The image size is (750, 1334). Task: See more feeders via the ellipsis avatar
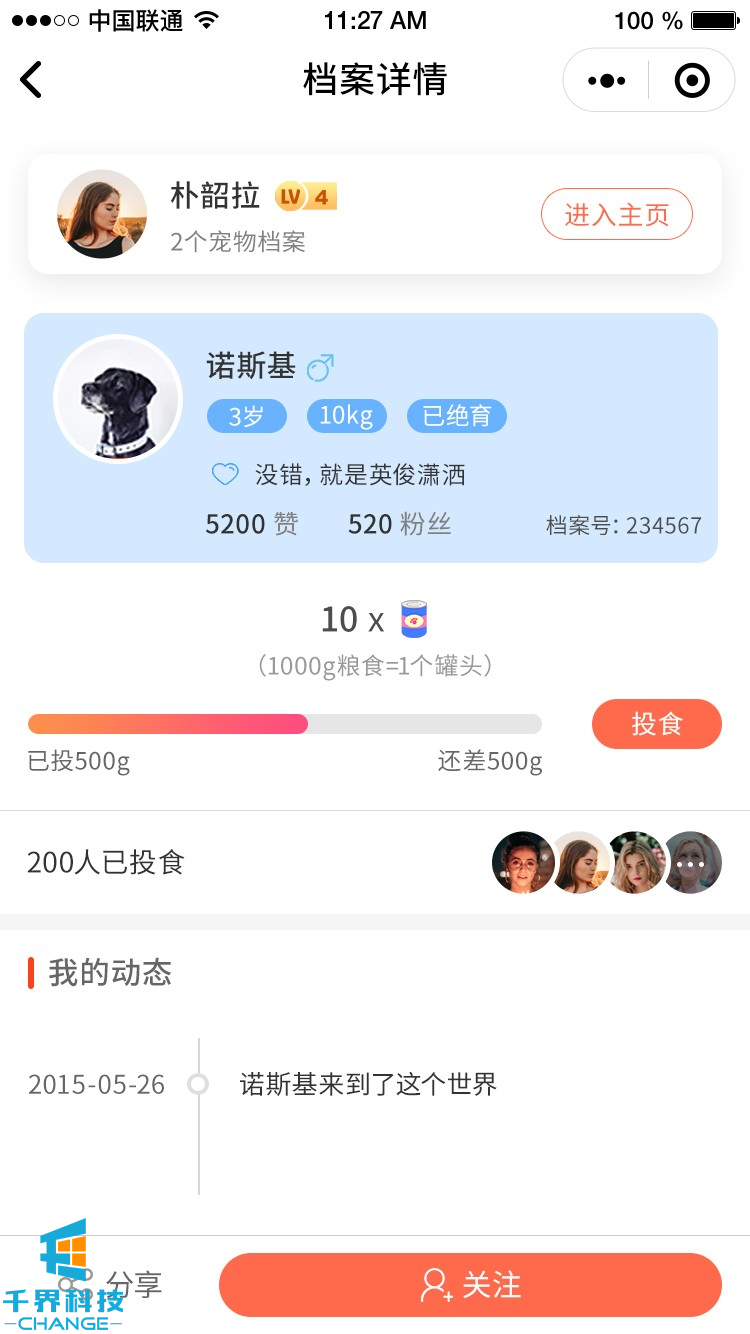(691, 862)
